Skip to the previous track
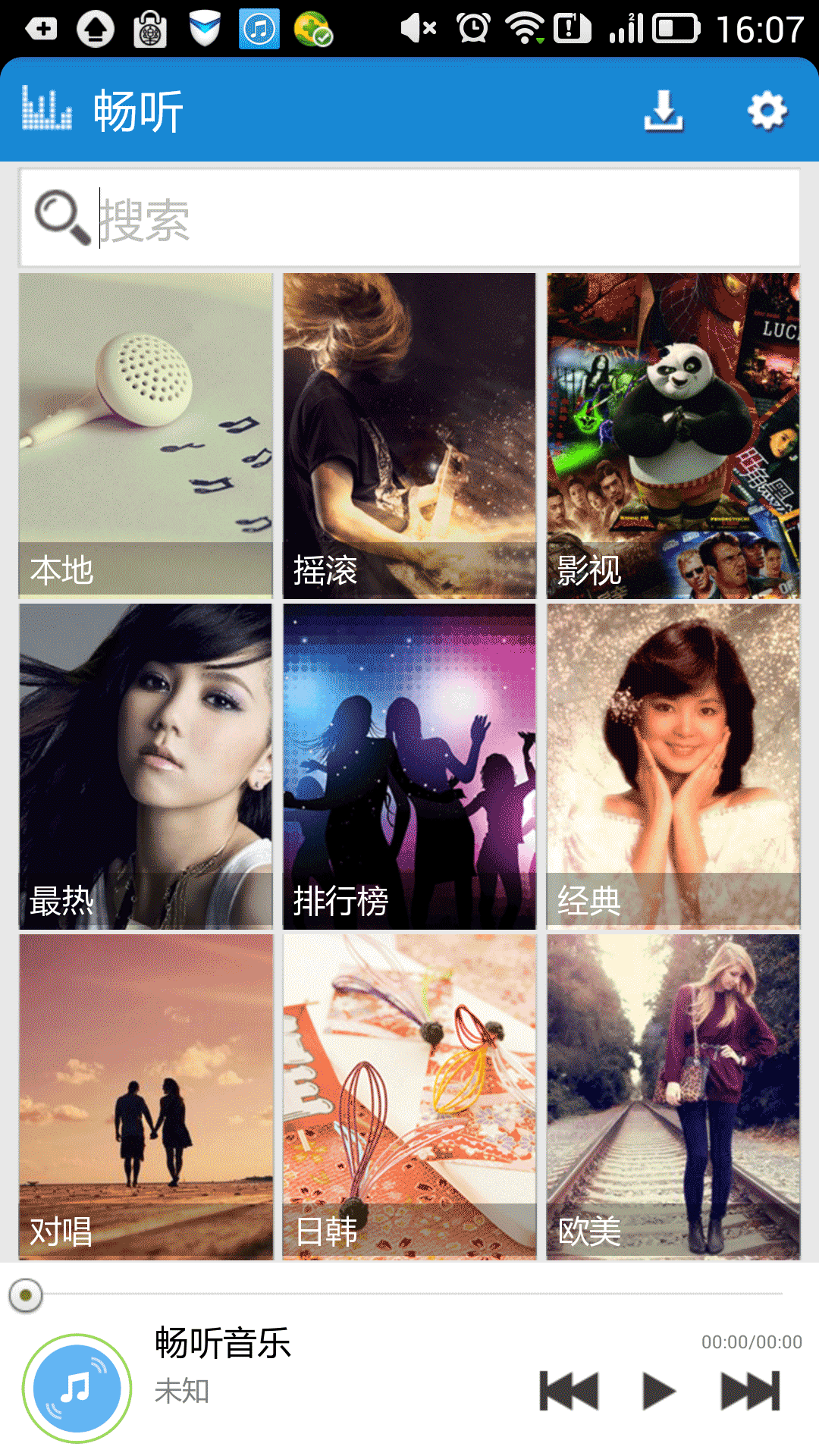 pos(569,1391)
